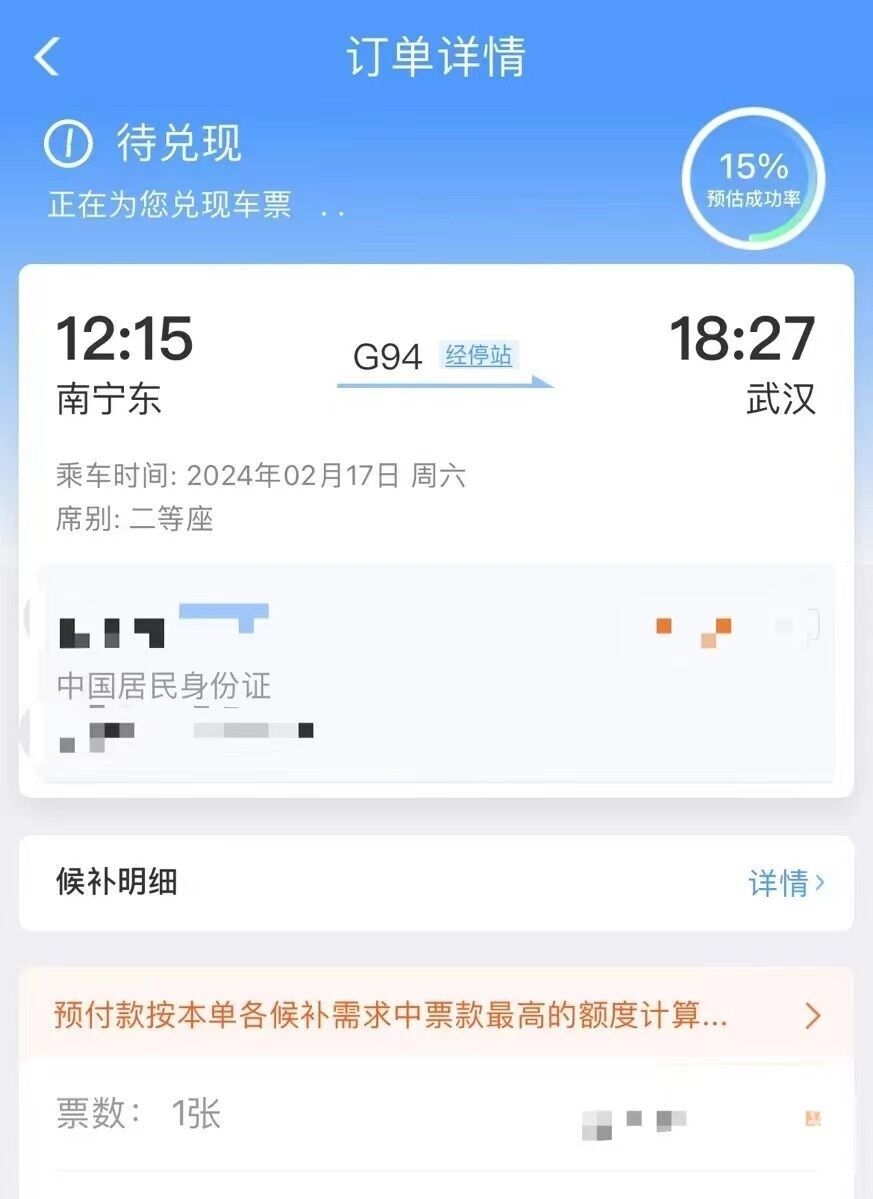
Task: Go back from order details
Action: point(47,58)
